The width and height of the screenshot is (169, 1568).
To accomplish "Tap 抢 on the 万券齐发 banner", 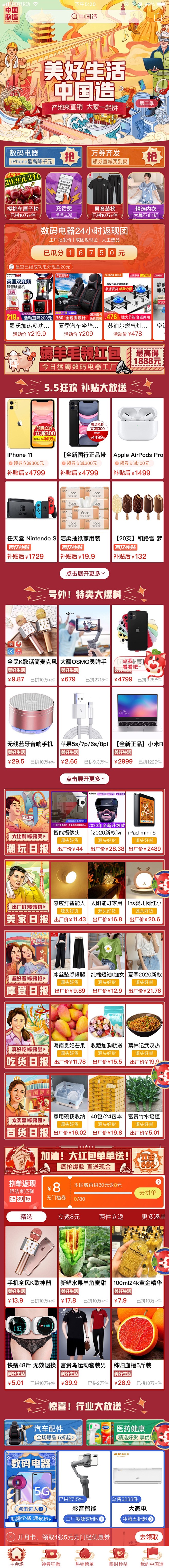I will point(151,157).
